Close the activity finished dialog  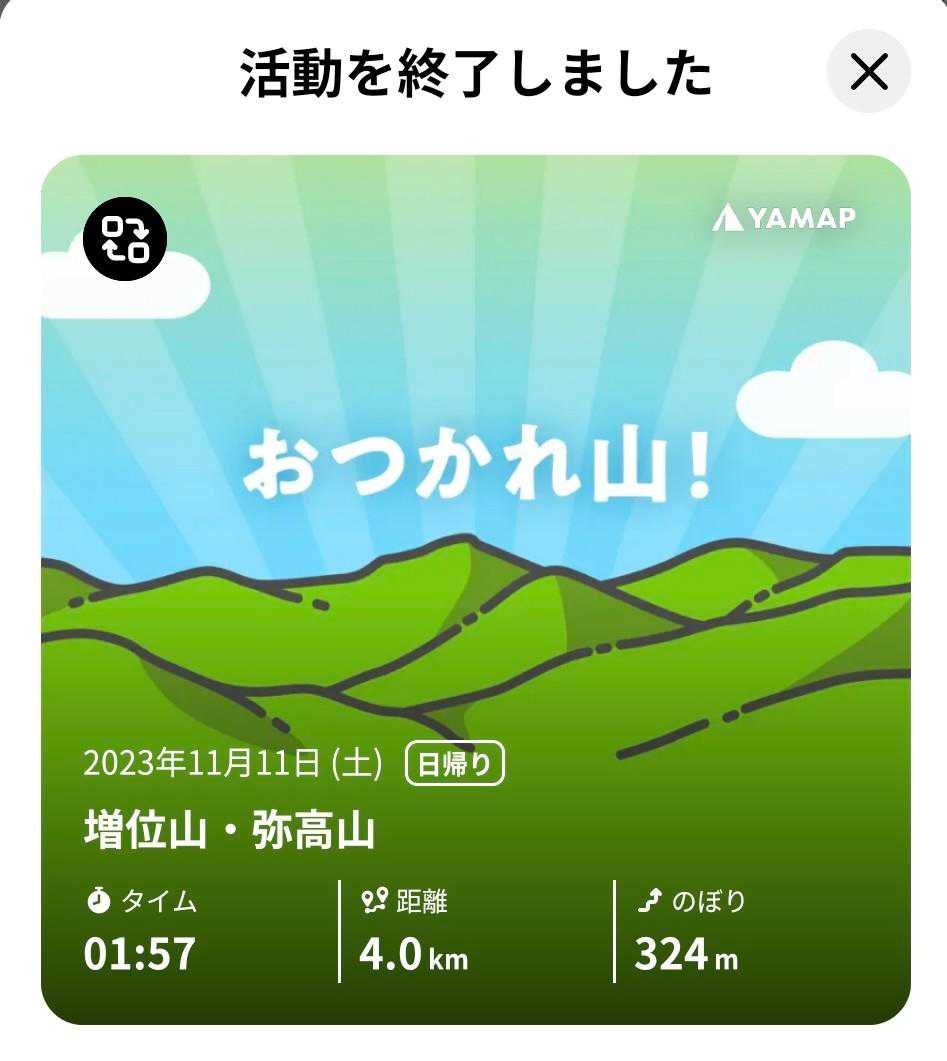click(868, 72)
